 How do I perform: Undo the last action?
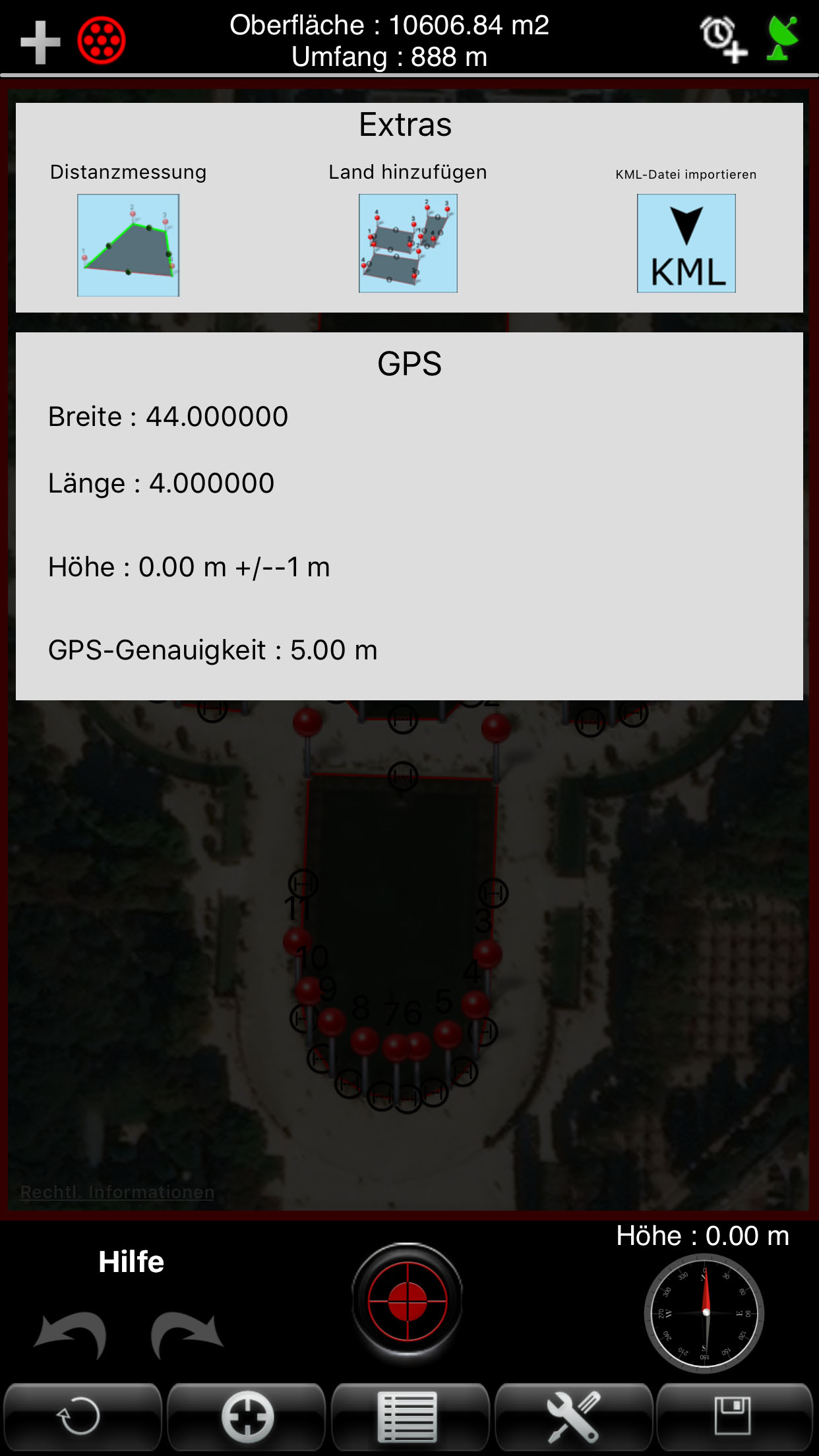[72, 1334]
